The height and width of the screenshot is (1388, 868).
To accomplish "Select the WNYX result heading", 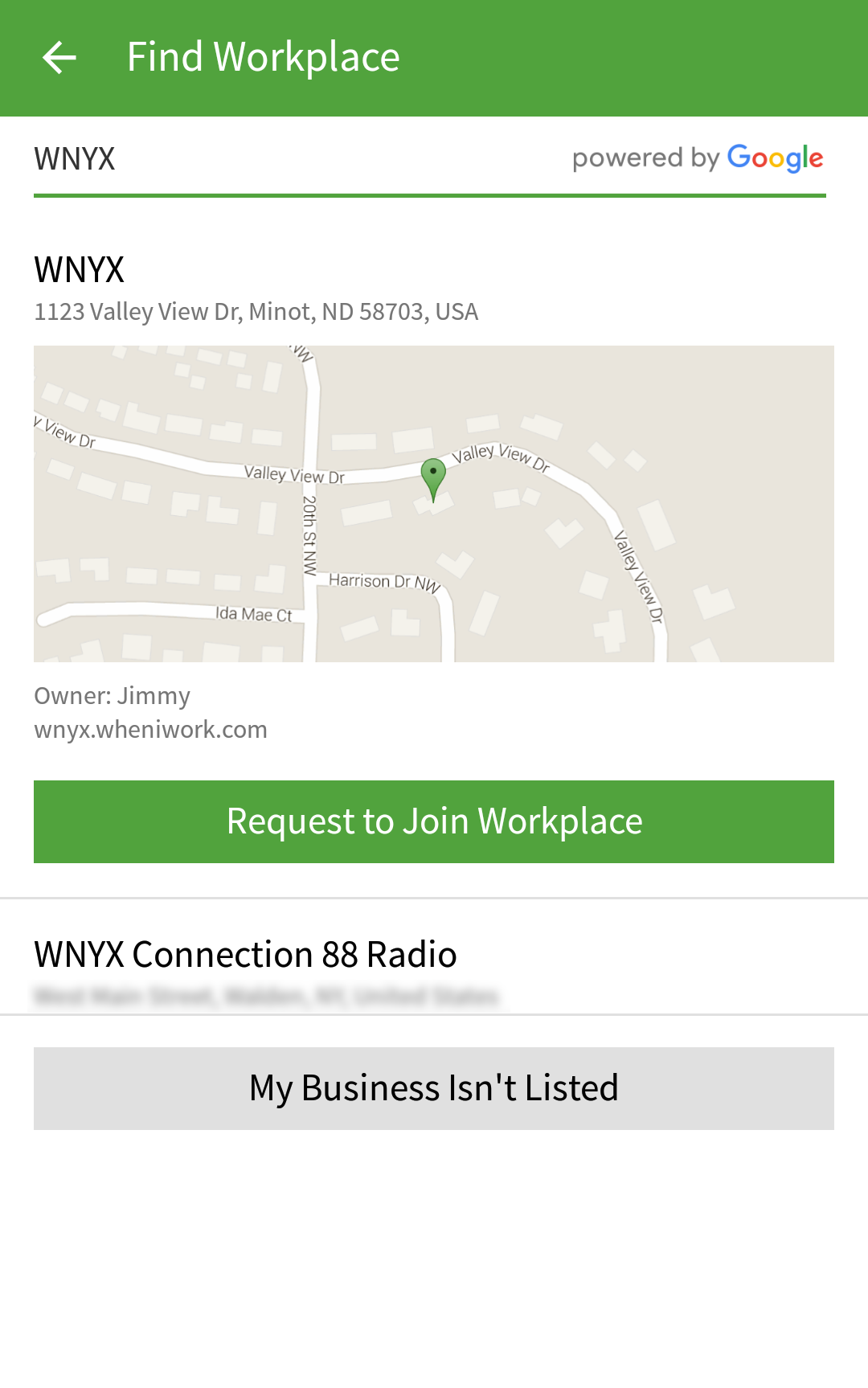I will click(79, 269).
